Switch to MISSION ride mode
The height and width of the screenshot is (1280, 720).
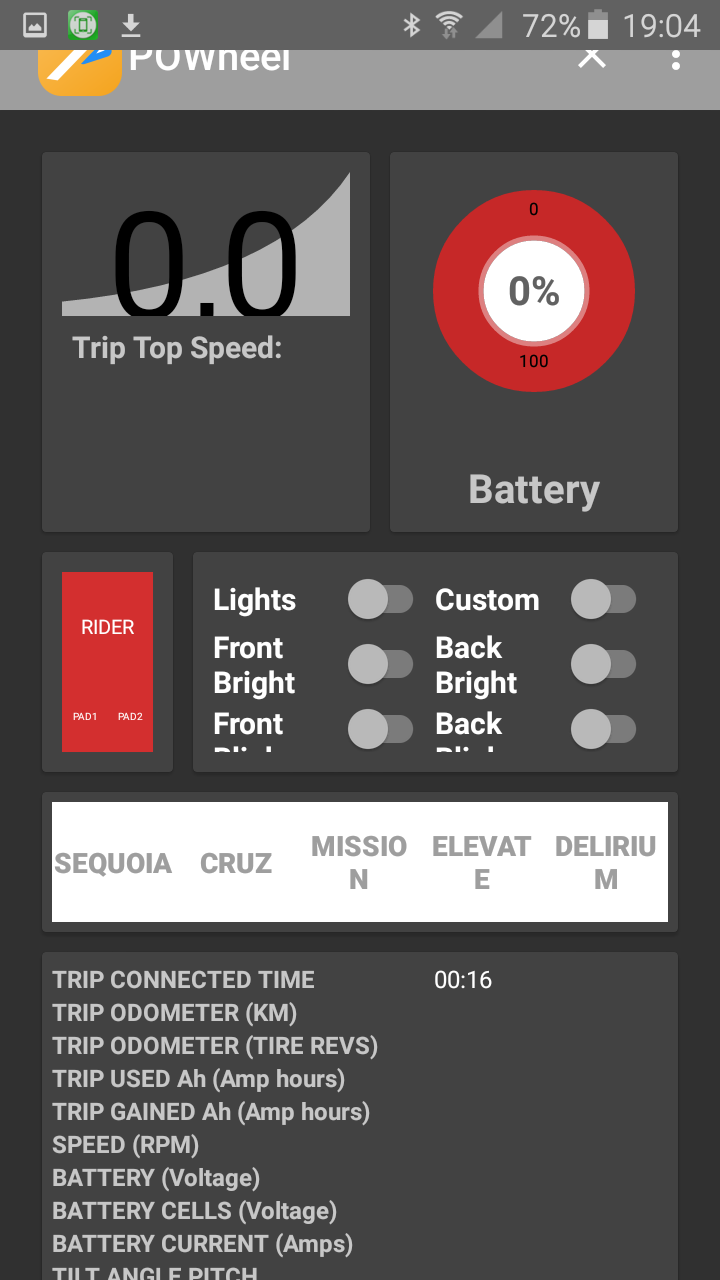click(359, 863)
